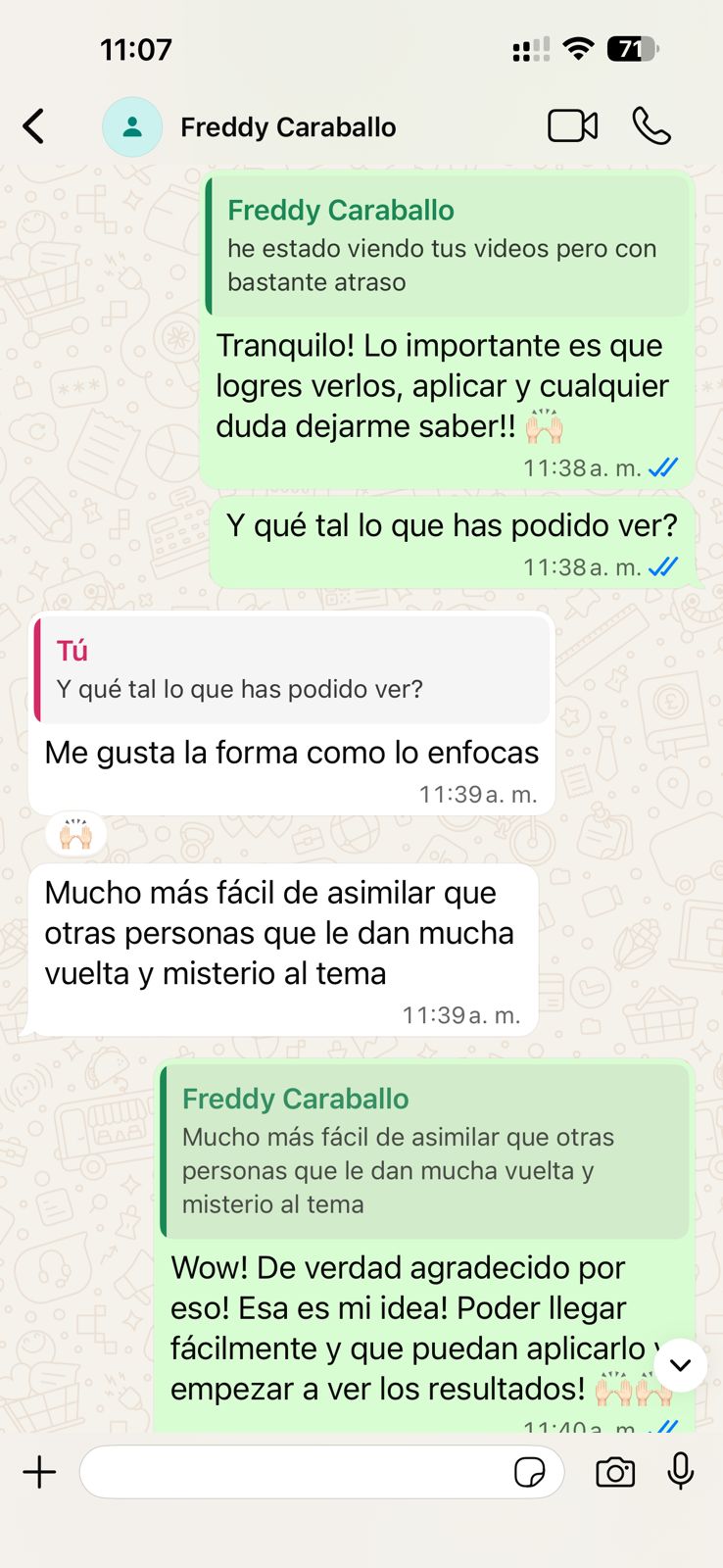723x1568 pixels.
Task: Open the quoted message about videos con atraso
Action: [x=447, y=247]
